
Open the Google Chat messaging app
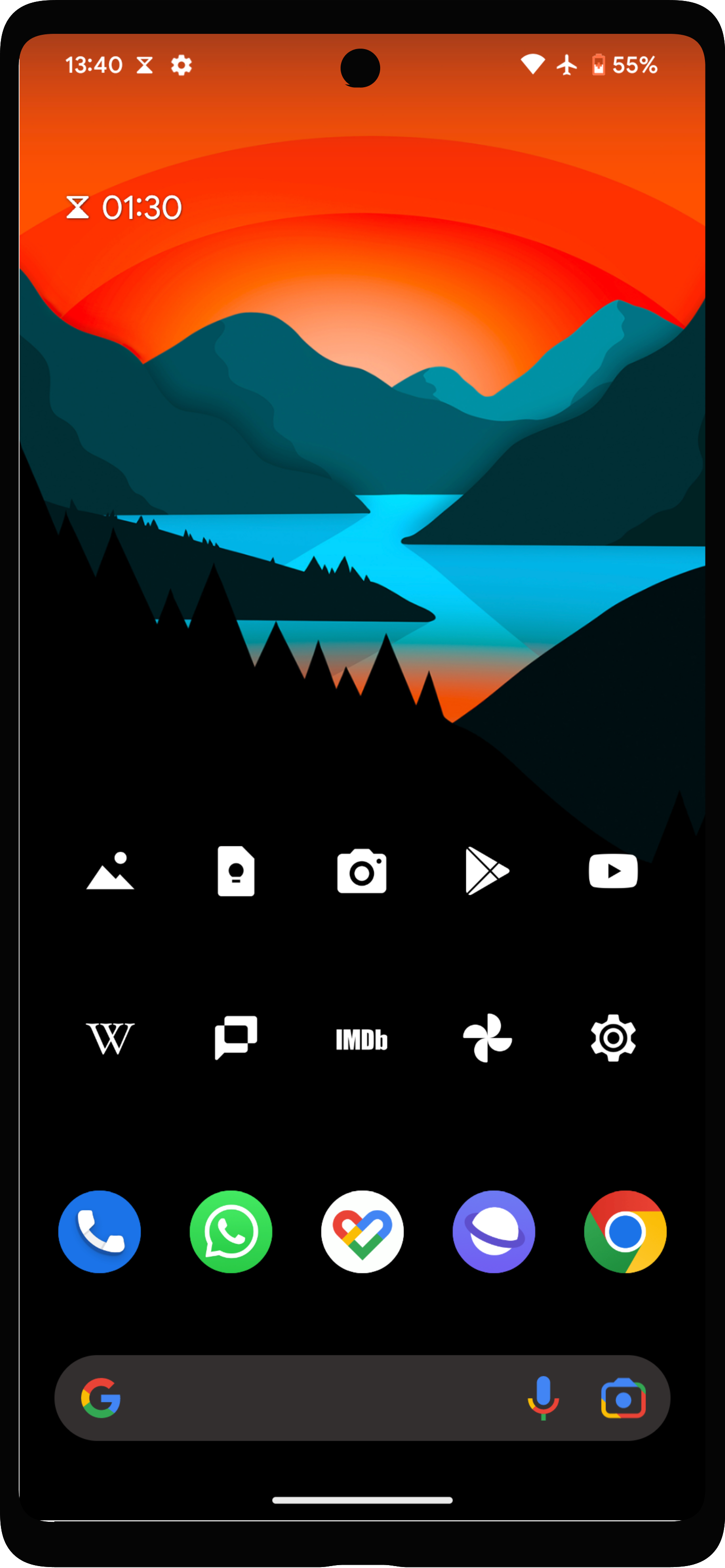pos(236,1037)
